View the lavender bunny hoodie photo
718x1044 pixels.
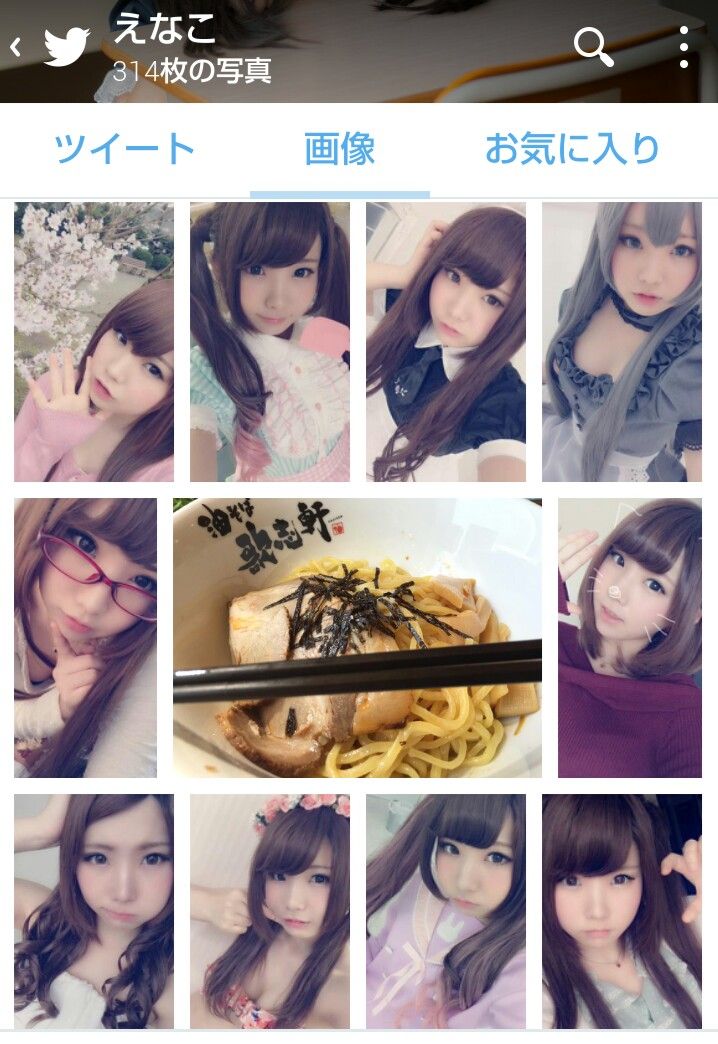(446, 911)
